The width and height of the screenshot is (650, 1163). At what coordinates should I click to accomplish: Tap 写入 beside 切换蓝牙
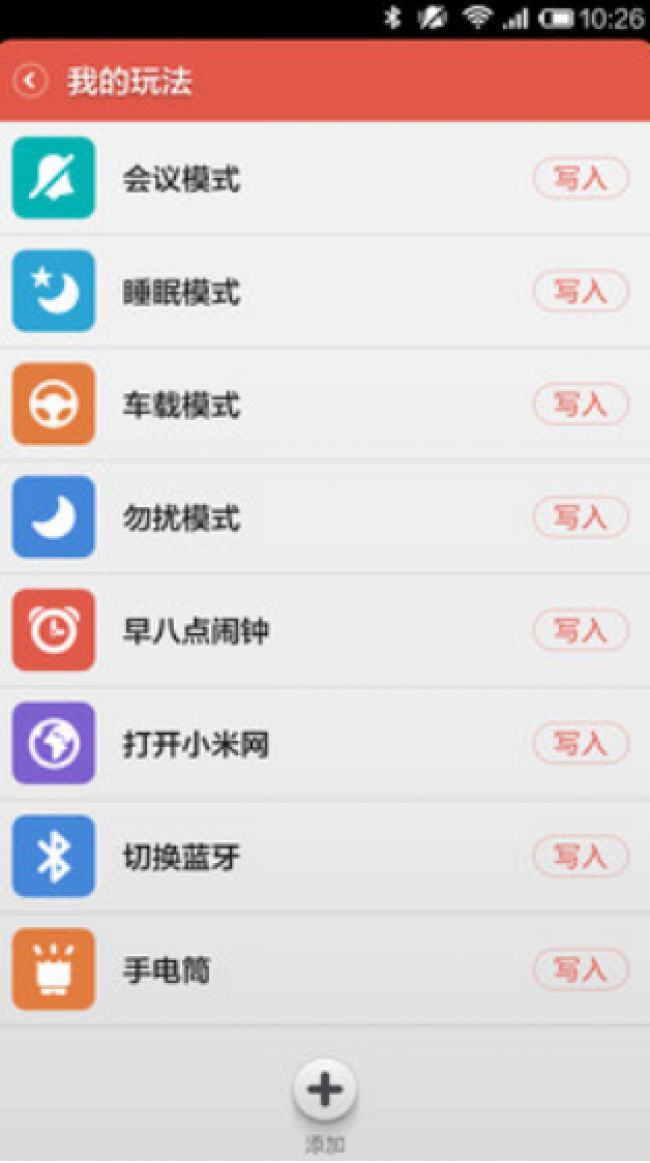coord(580,857)
